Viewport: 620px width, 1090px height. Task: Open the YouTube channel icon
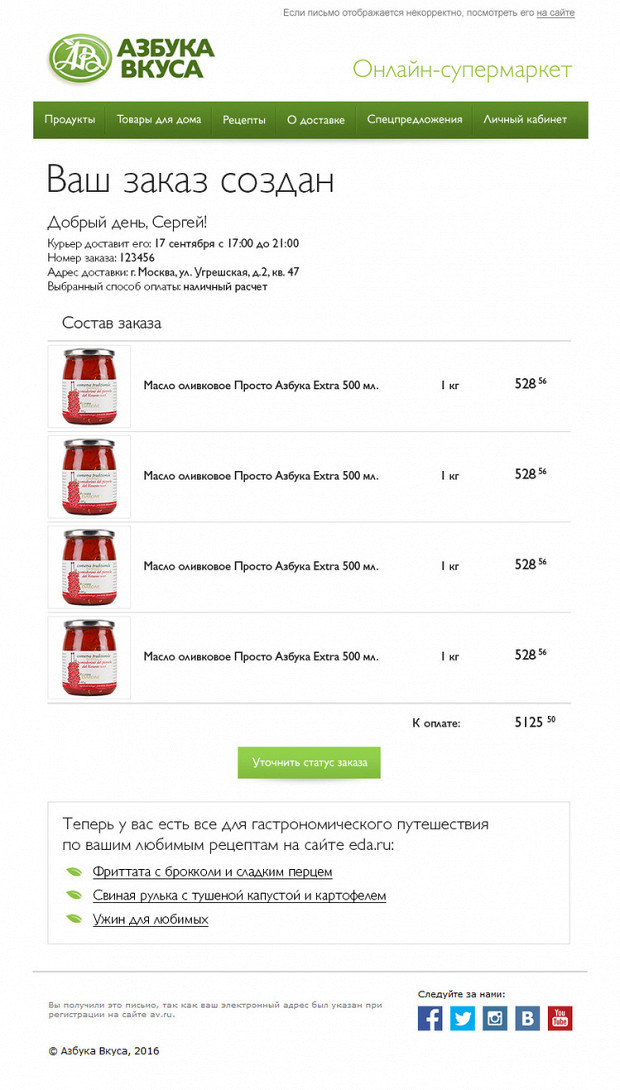(x=559, y=1018)
